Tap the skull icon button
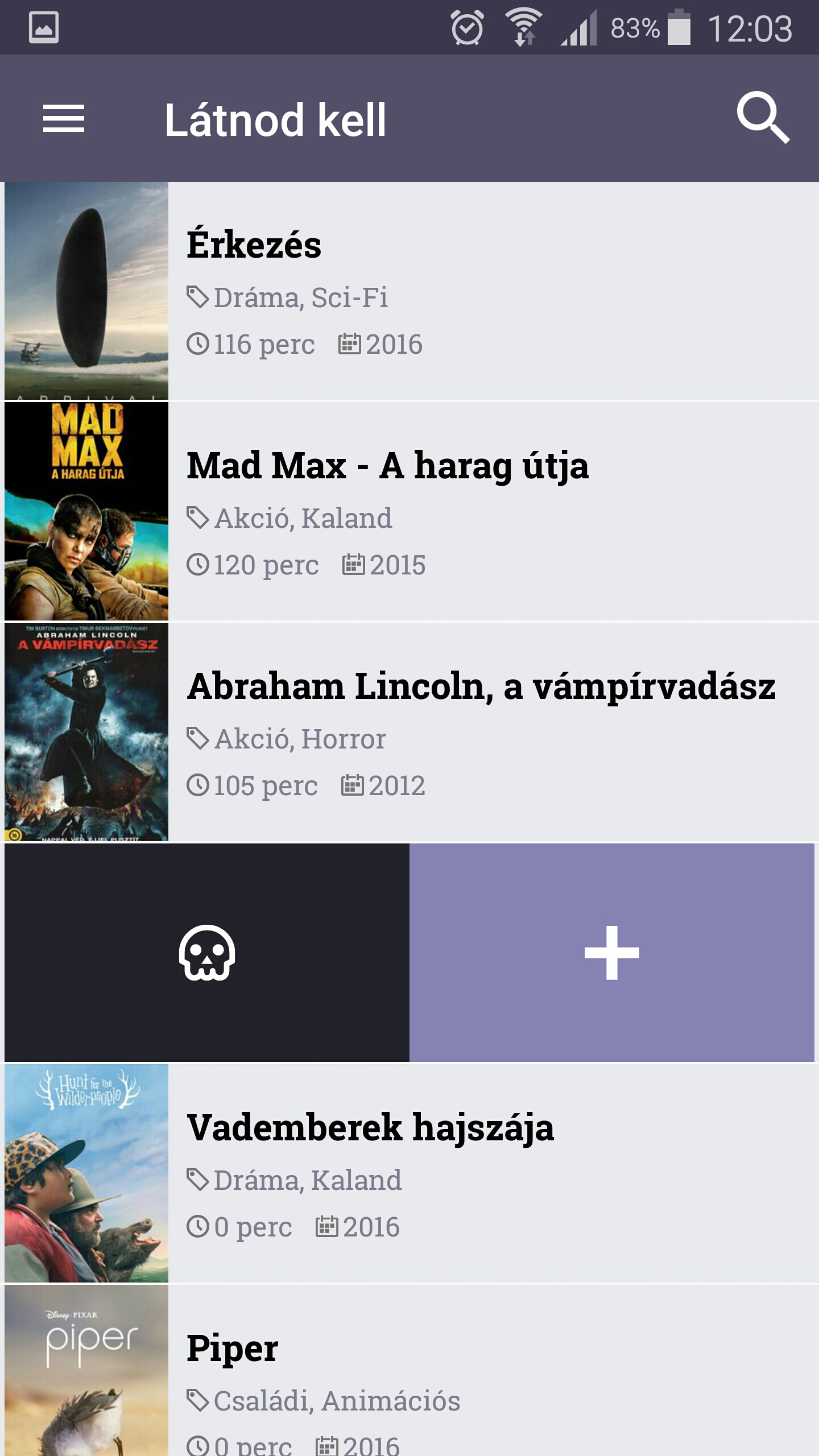This screenshot has width=819, height=1456. [x=207, y=953]
